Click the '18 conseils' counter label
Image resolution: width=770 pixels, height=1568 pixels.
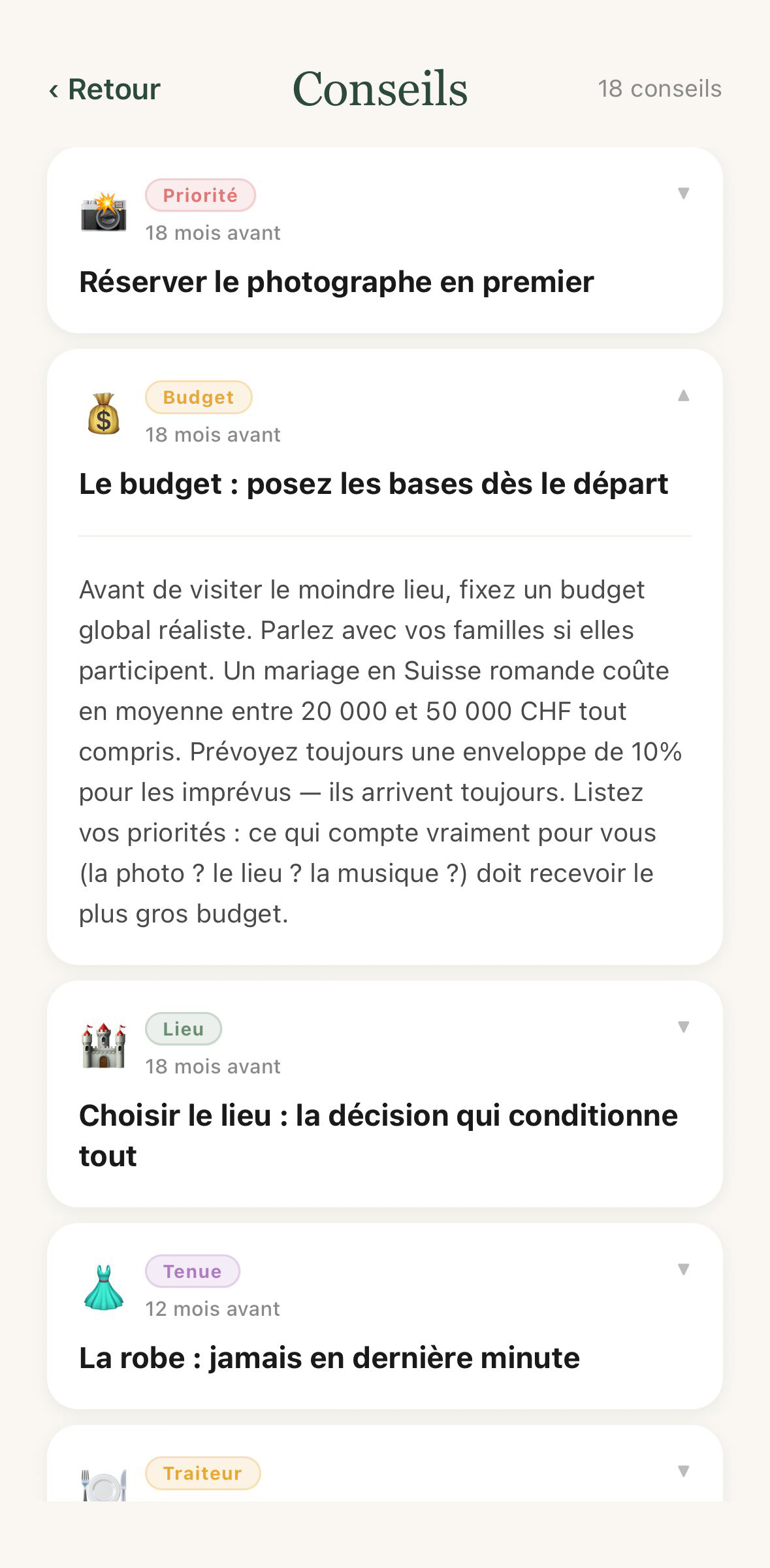click(x=658, y=89)
